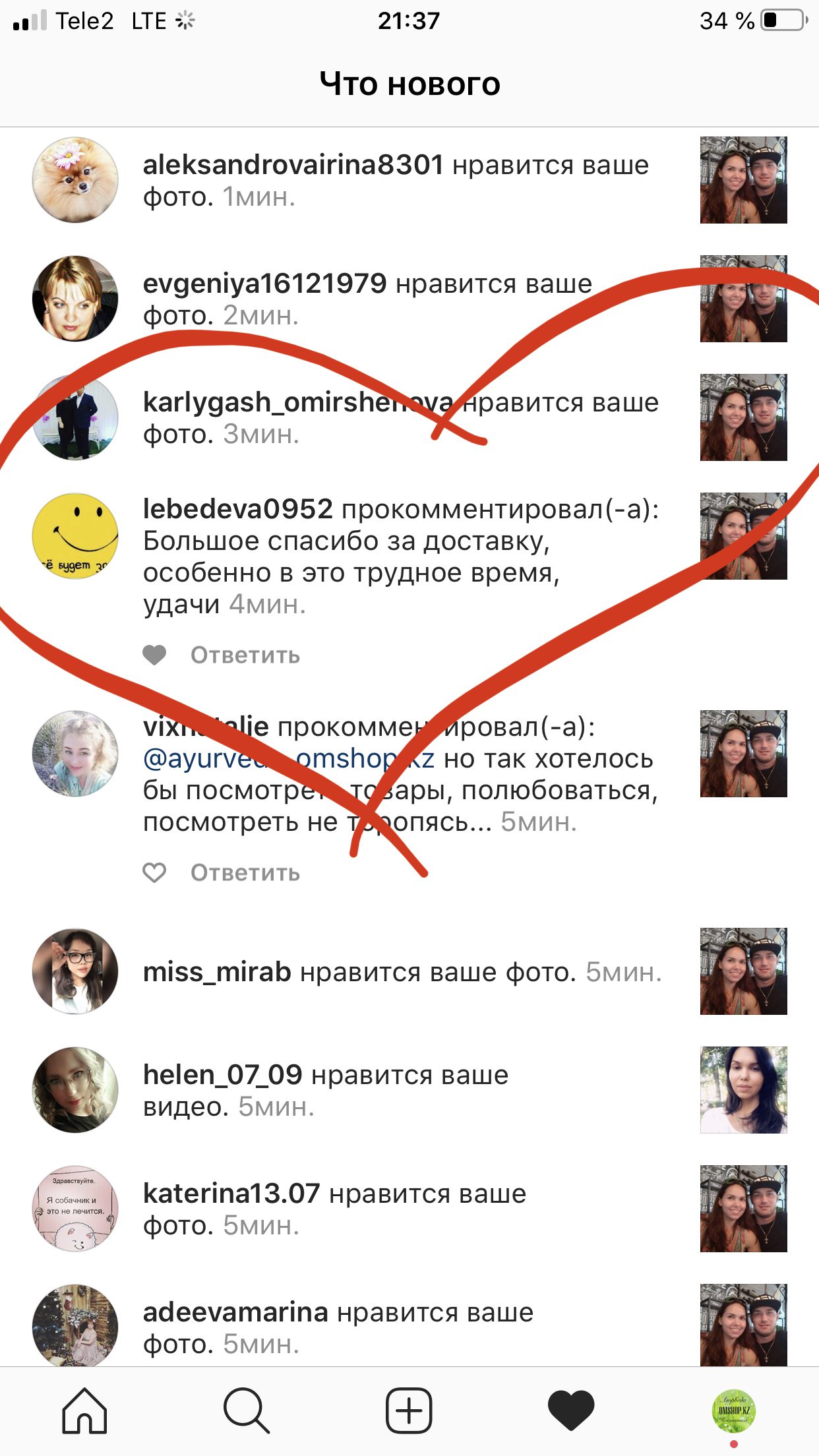
Task: Unlike lebedeva0952's comment with the heart
Action: pos(154,655)
